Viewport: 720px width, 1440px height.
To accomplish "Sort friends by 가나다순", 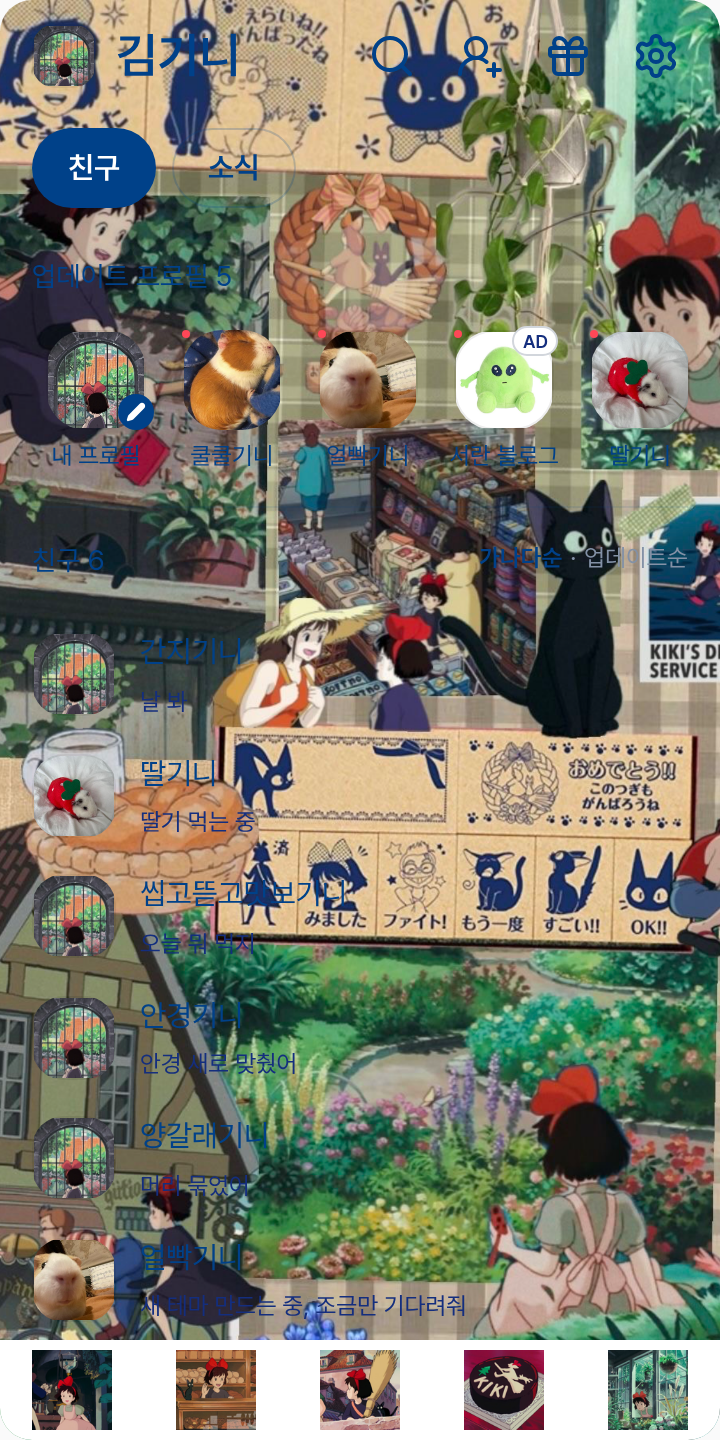I will coord(520,557).
